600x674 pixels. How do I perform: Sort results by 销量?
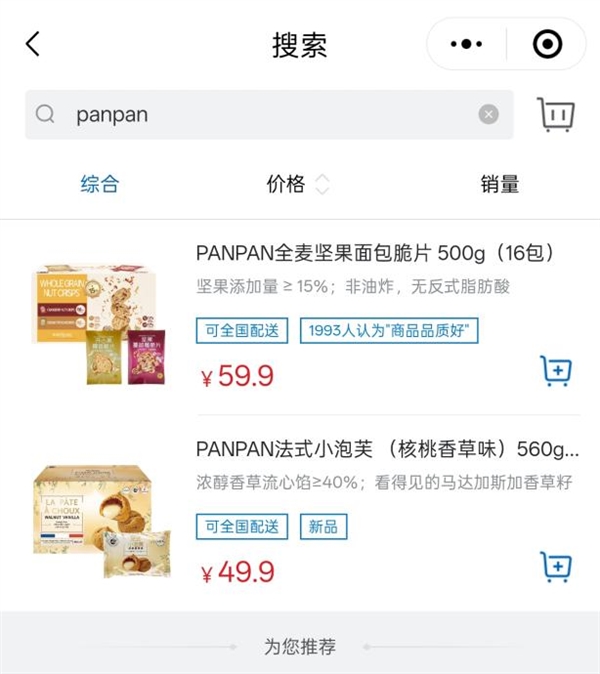pyautogui.click(x=499, y=184)
